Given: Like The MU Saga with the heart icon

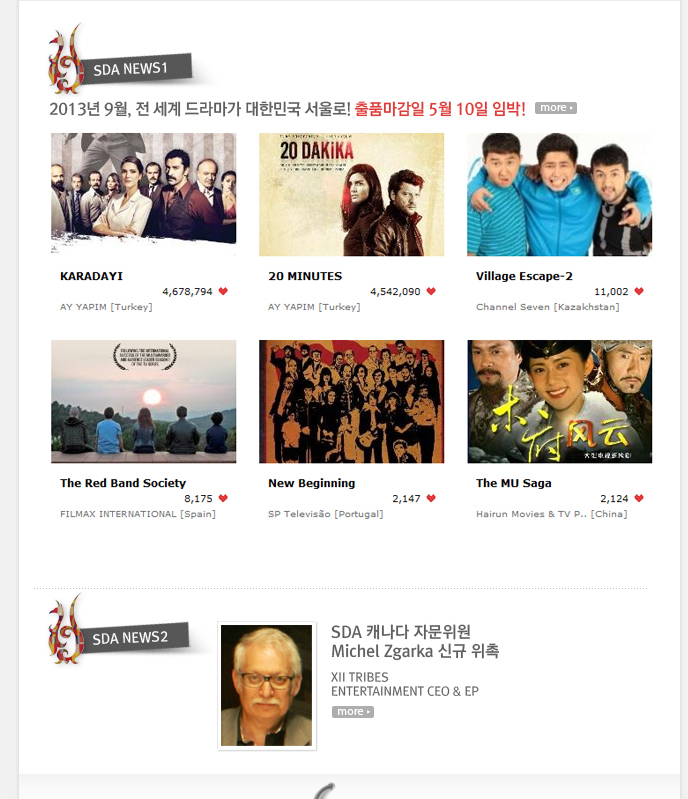Looking at the screenshot, I should [639, 498].
